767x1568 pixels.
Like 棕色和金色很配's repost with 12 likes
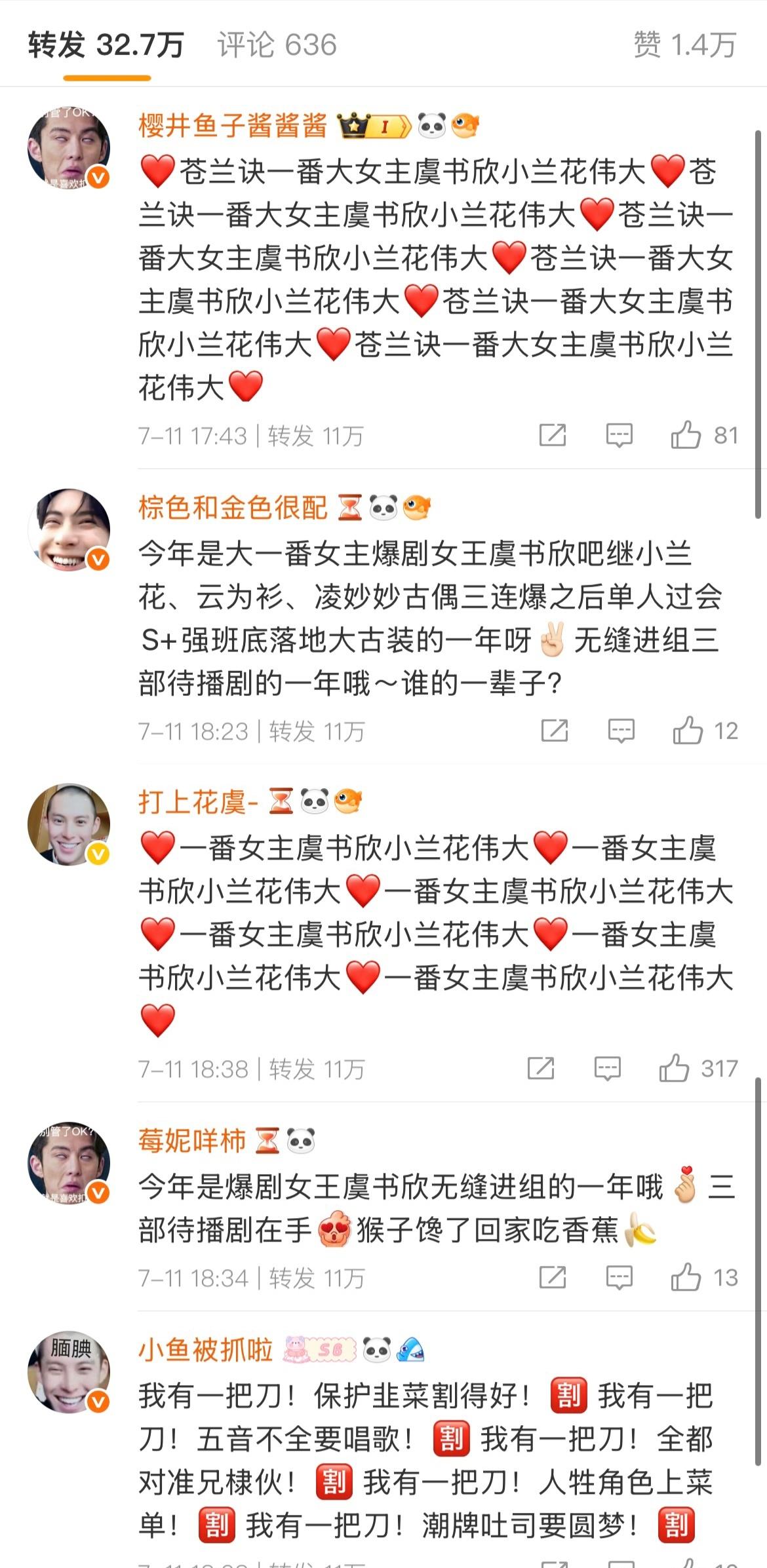click(x=688, y=731)
